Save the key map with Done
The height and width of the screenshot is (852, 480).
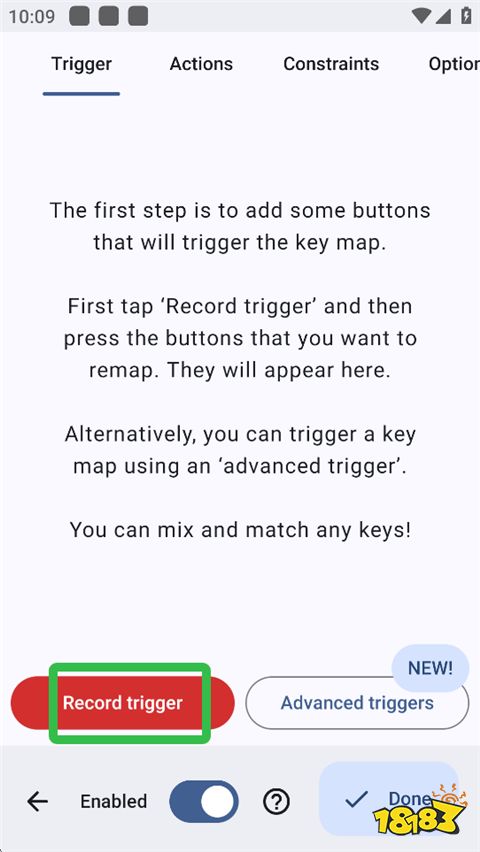click(x=388, y=799)
